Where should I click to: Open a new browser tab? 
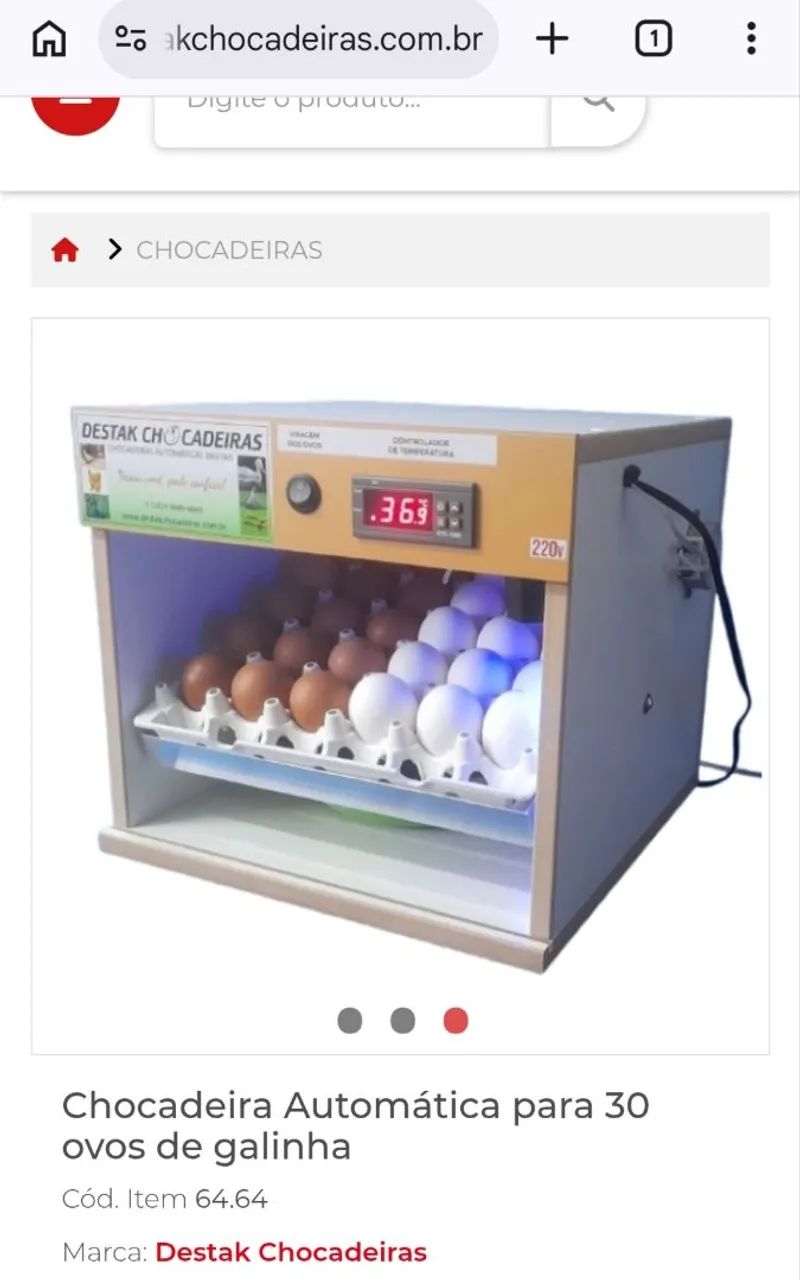551,39
